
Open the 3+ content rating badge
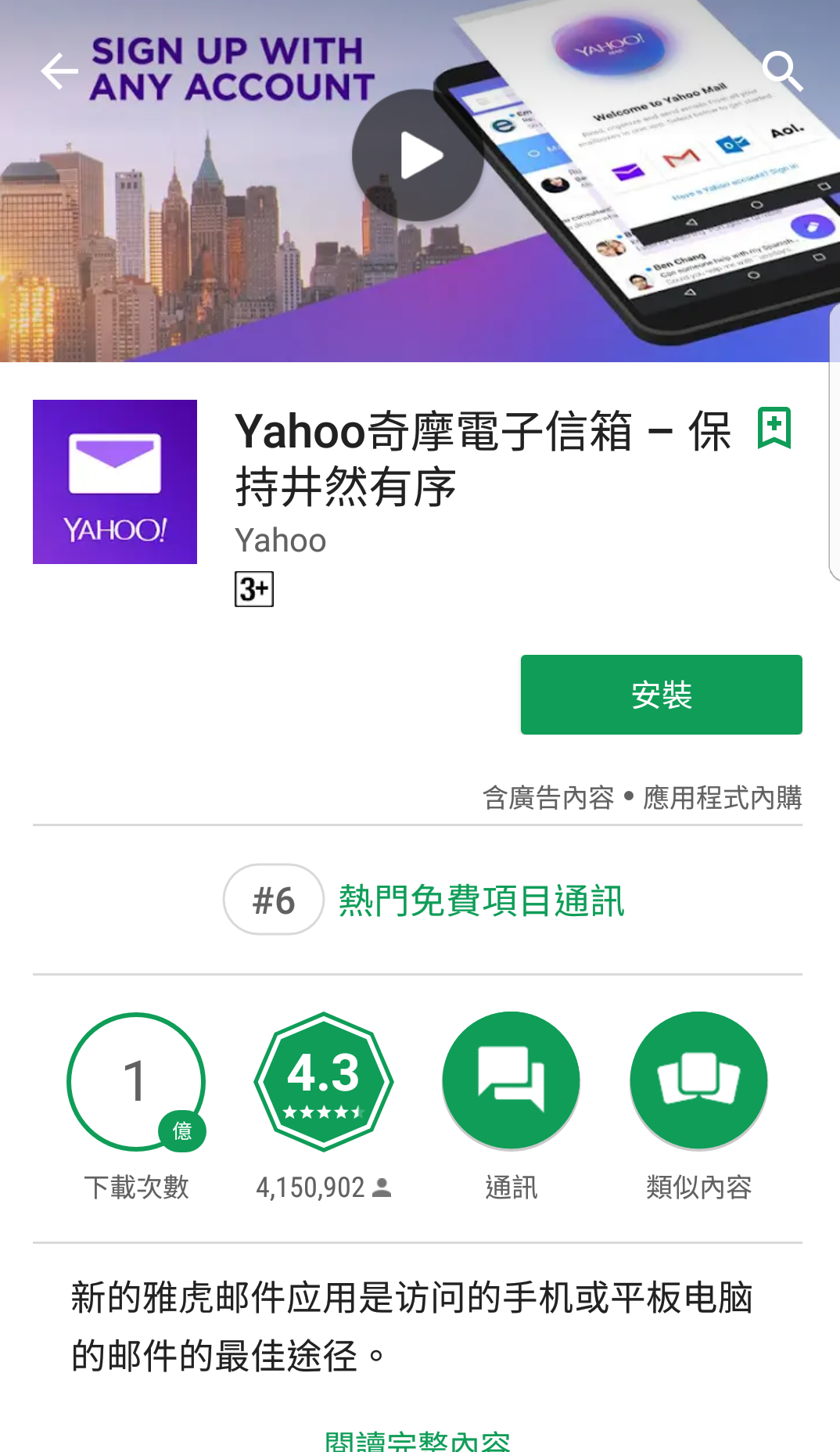[x=254, y=589]
